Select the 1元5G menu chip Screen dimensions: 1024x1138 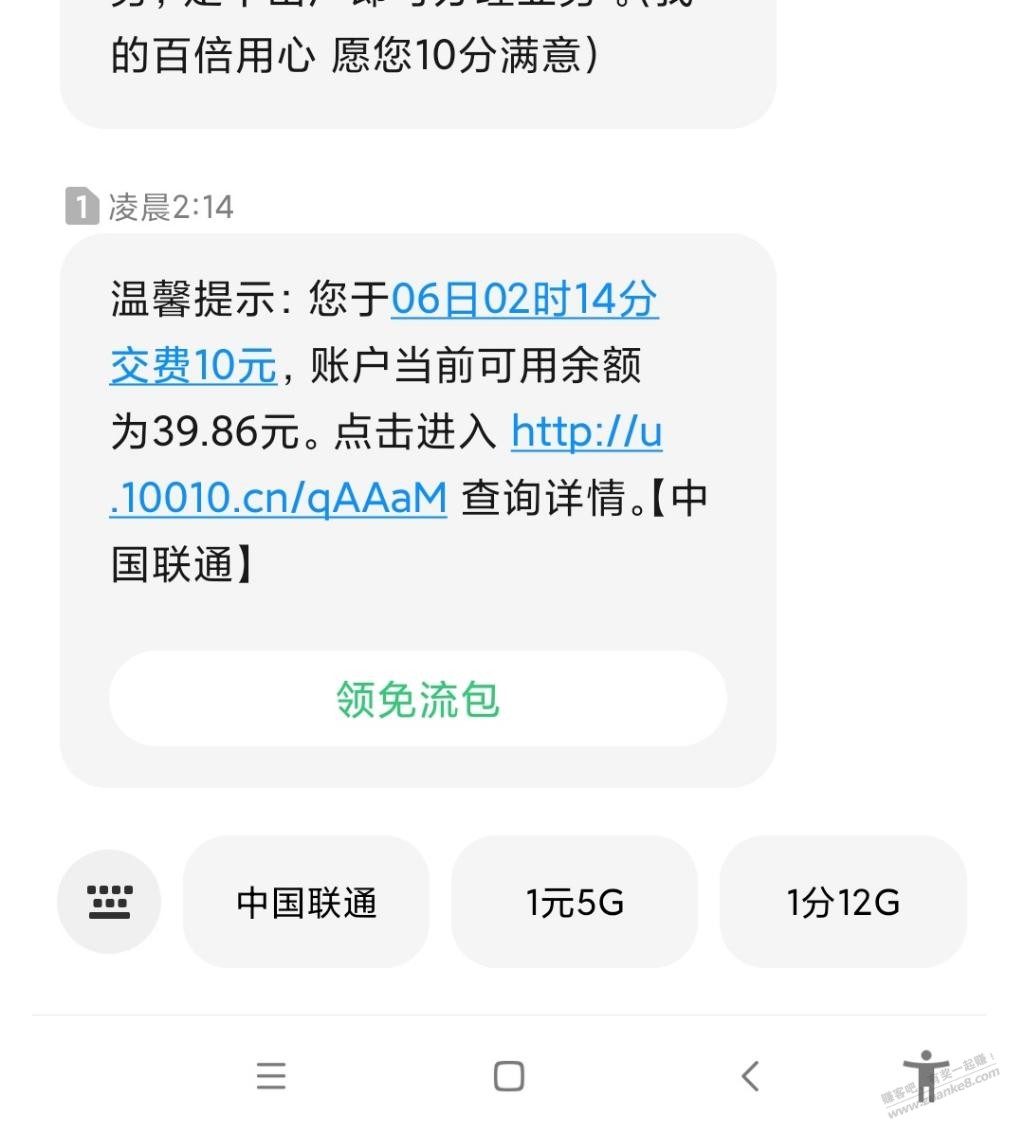coord(574,903)
